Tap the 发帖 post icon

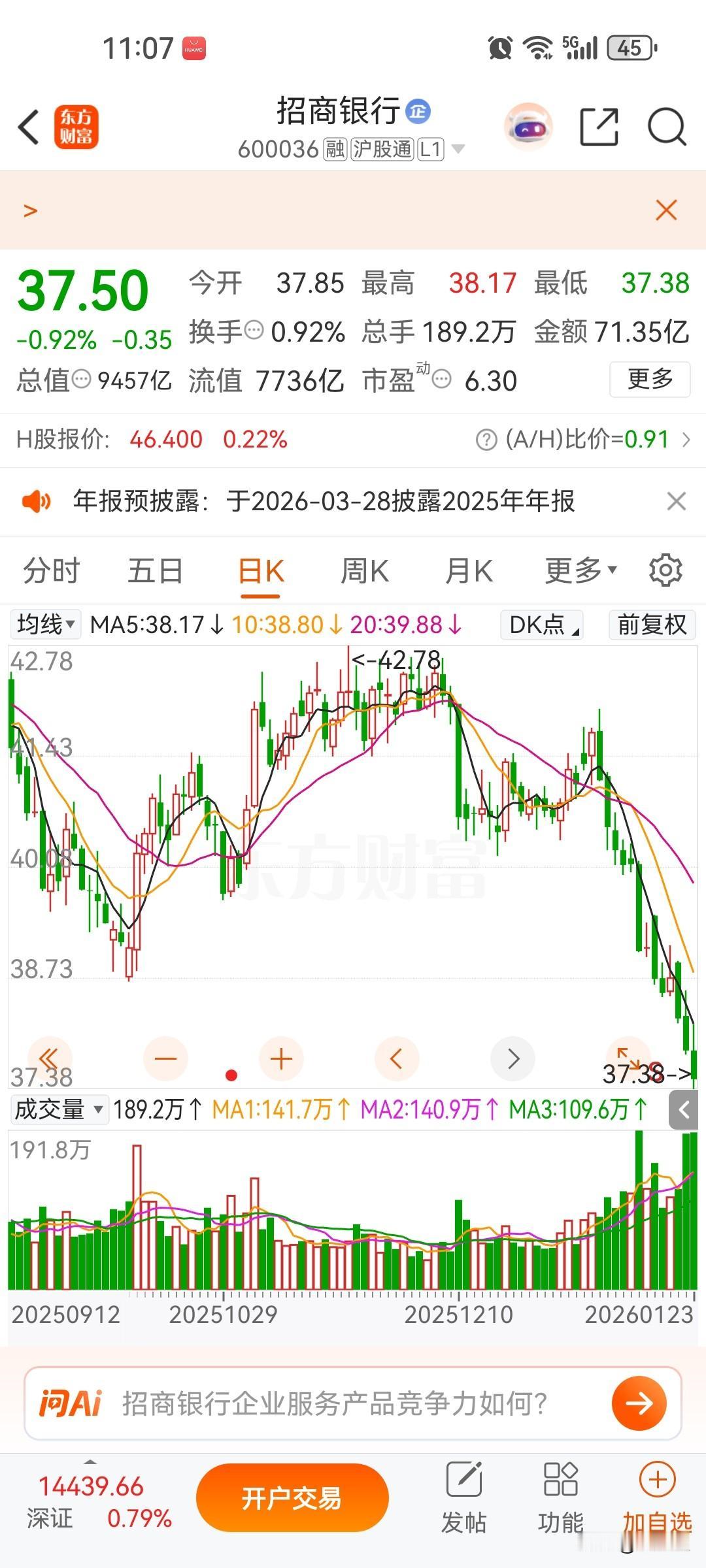[465, 1496]
